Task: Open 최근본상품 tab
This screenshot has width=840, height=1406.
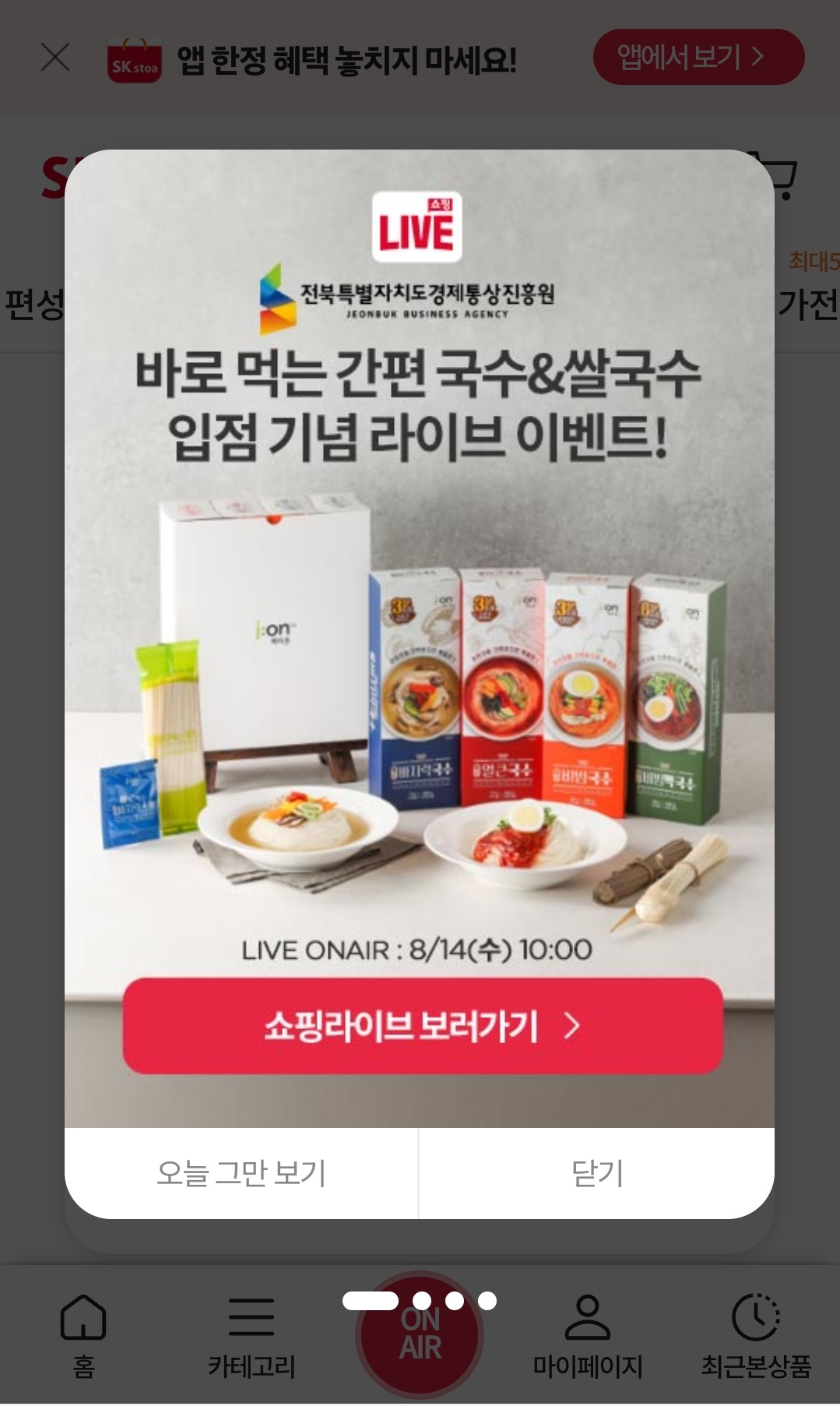Action: (756, 1335)
